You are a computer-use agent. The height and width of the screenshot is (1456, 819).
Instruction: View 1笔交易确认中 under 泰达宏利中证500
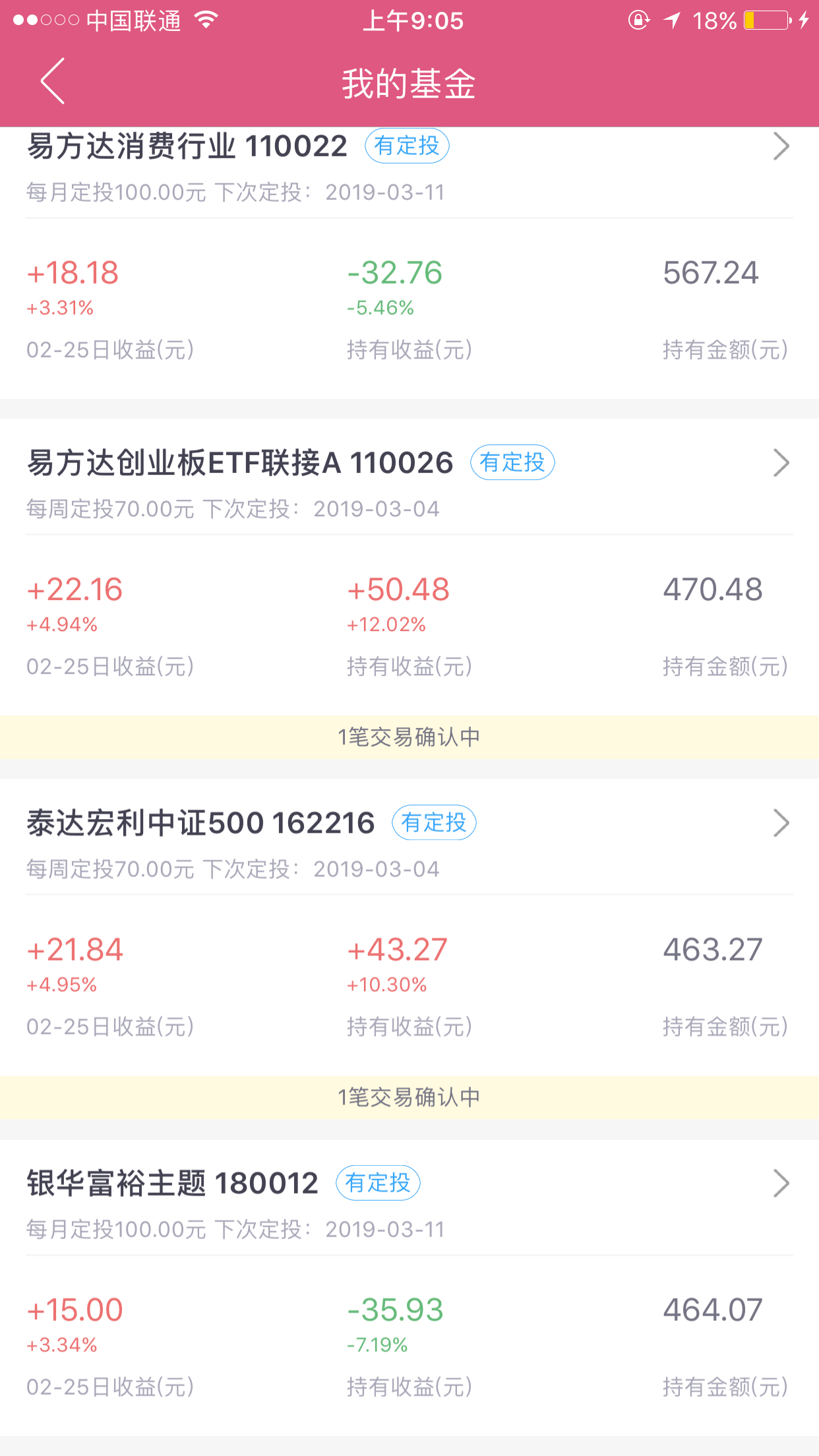409,1097
